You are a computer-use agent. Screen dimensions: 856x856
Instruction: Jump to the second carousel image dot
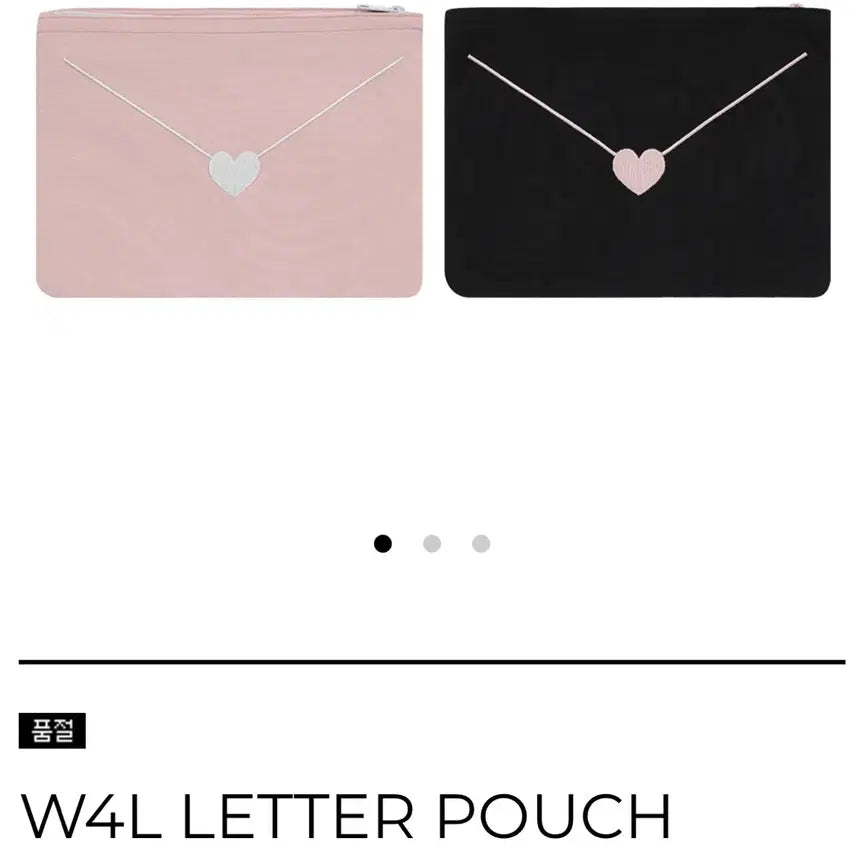point(432,544)
